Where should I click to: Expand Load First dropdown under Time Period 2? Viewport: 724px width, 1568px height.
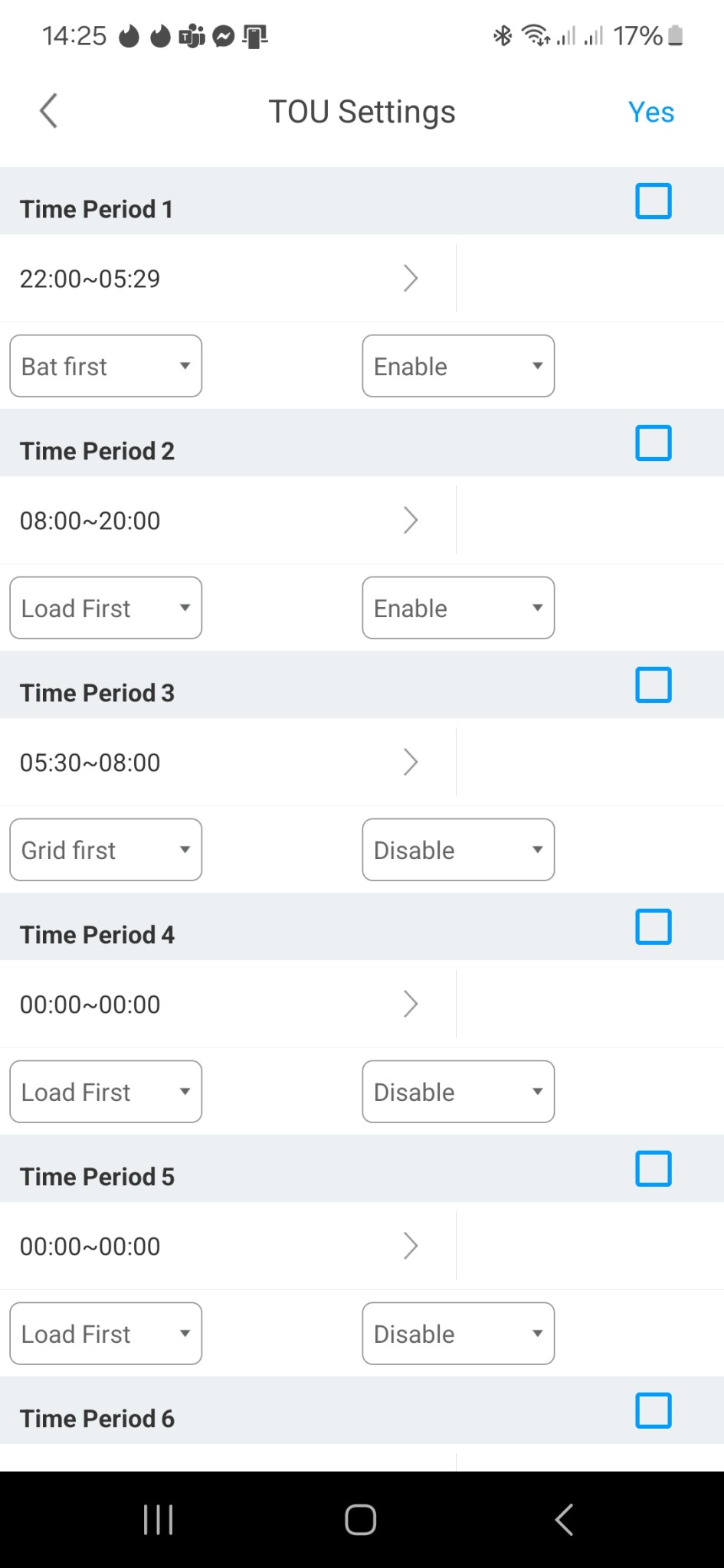pyautogui.click(x=106, y=608)
